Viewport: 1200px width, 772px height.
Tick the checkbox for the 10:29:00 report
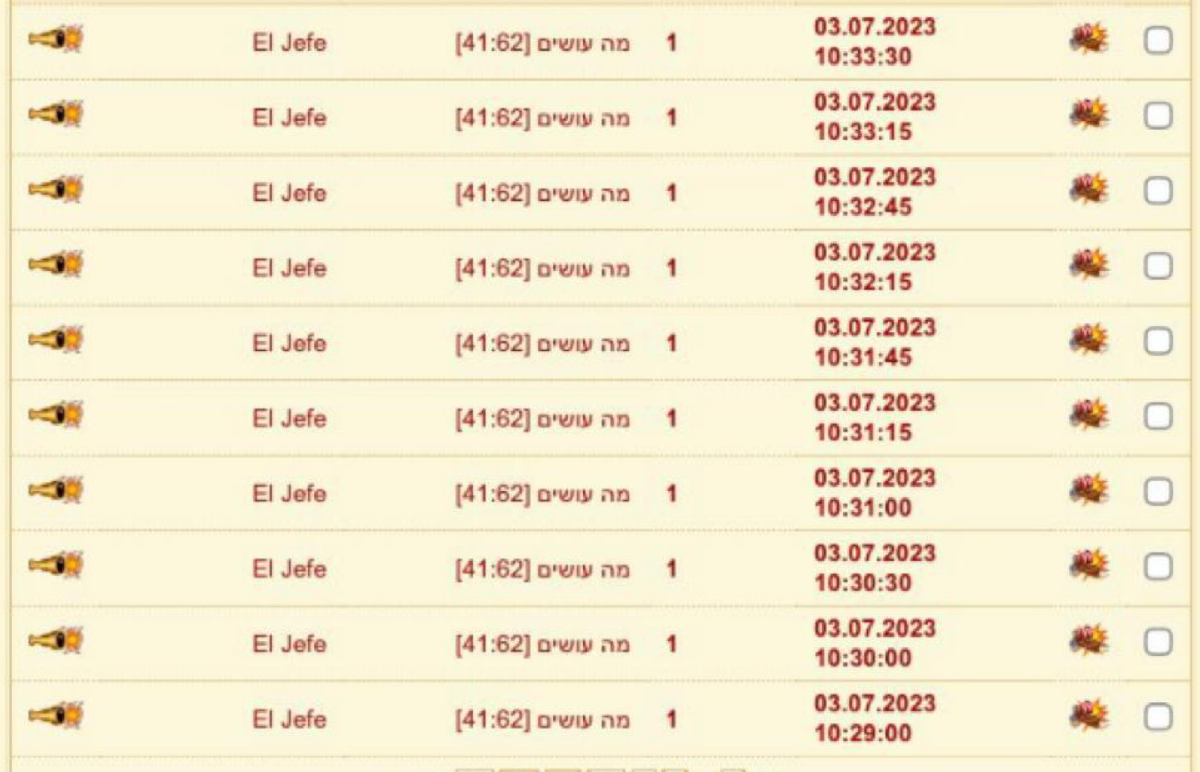pyautogui.click(x=1157, y=717)
